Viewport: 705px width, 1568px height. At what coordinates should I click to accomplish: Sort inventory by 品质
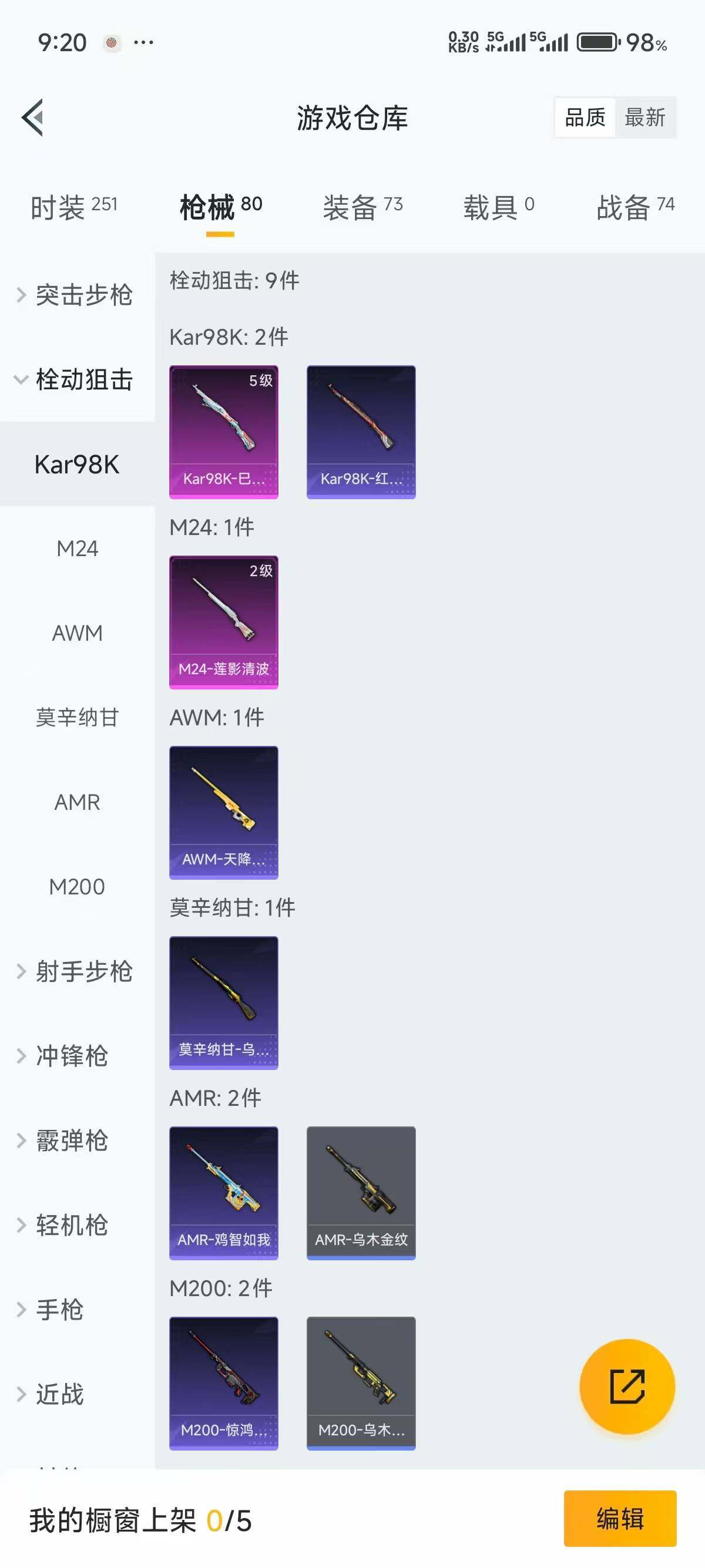[584, 117]
